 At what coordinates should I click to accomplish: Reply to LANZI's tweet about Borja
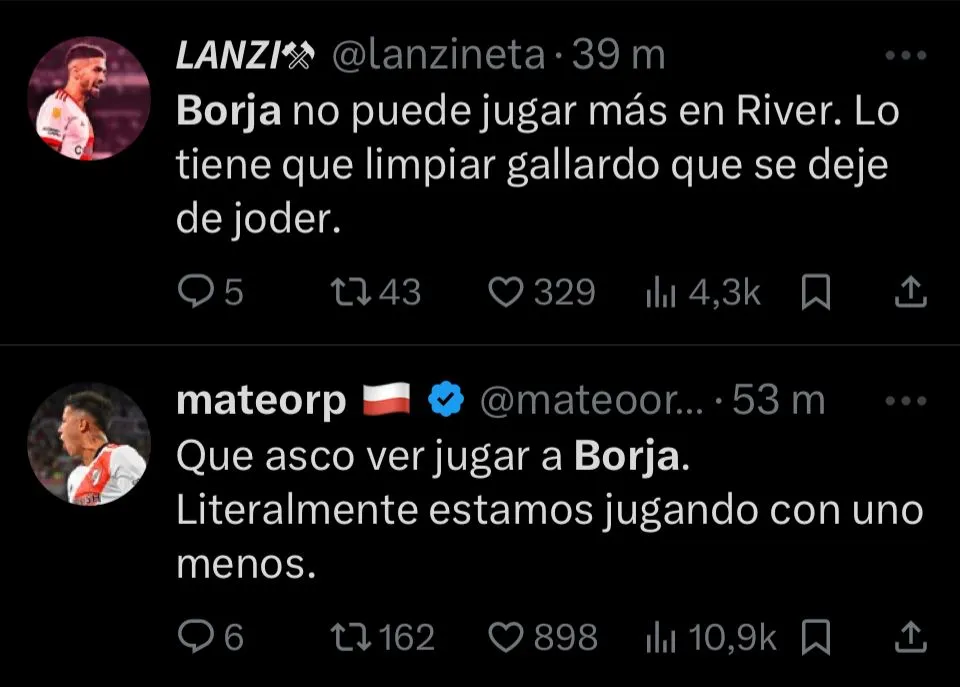click(x=193, y=292)
